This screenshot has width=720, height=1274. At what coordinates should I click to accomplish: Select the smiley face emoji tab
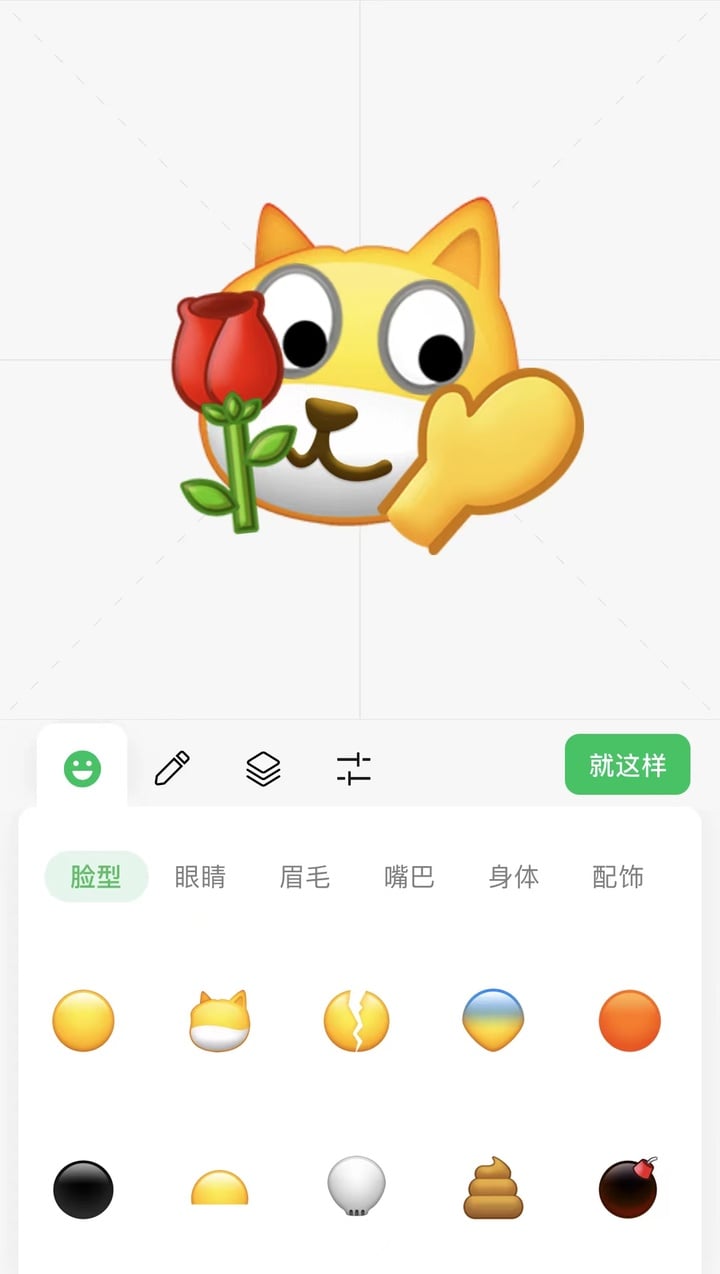[82, 769]
